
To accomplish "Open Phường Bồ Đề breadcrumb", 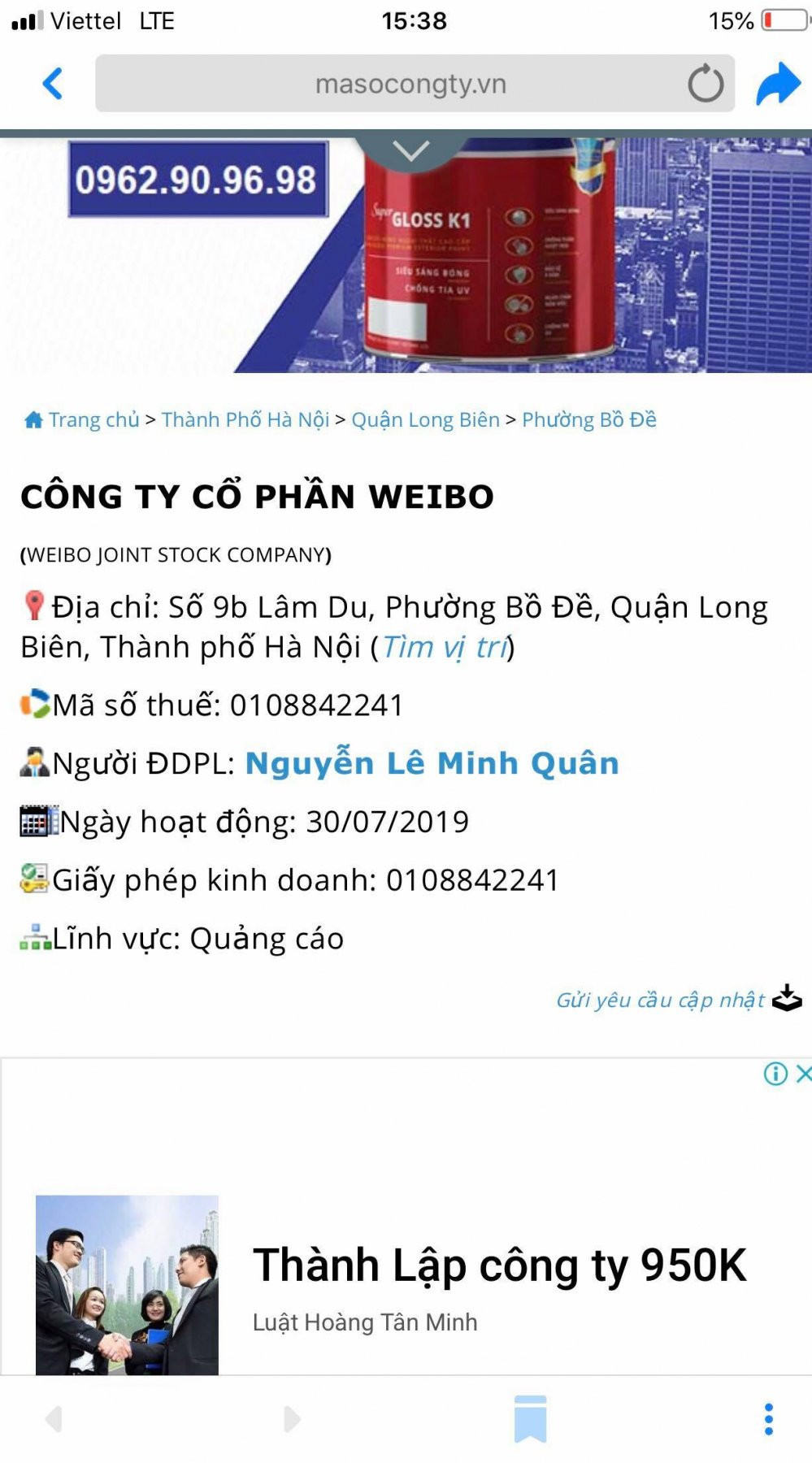I will tap(588, 420).
